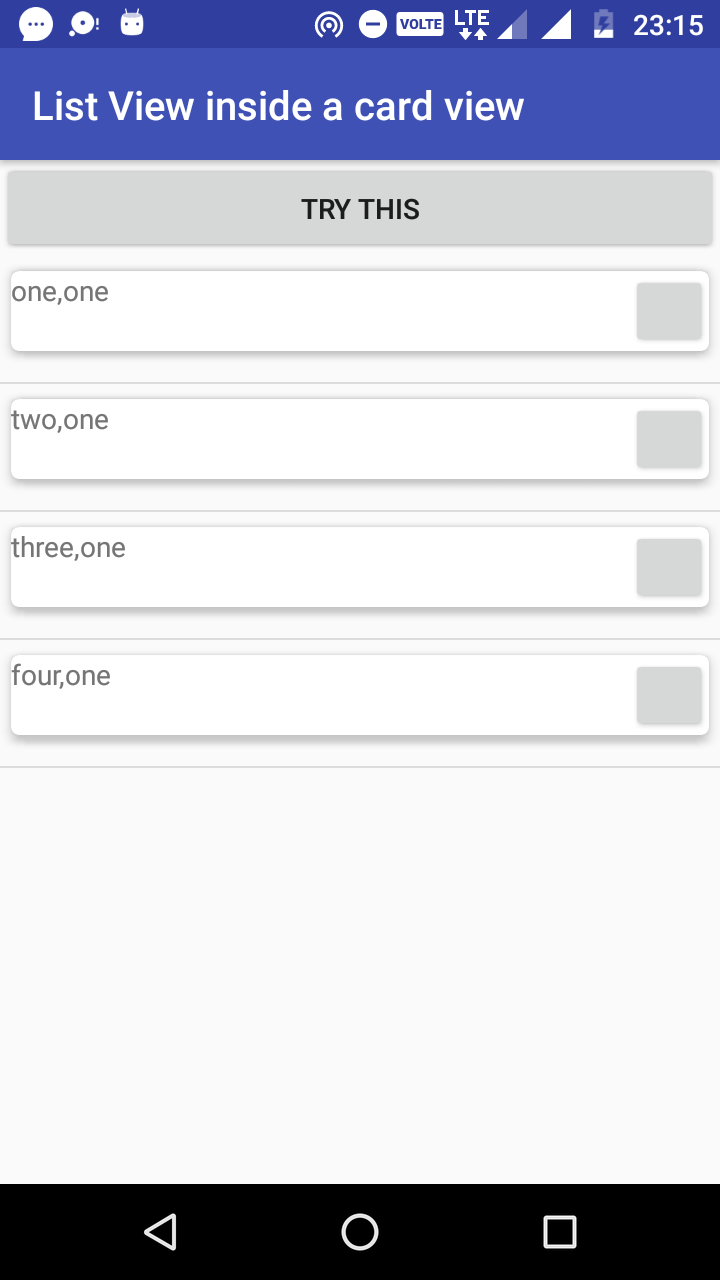Viewport: 720px width, 1280px height.
Task: Tap the gray button in three,one card
Action: (669, 567)
